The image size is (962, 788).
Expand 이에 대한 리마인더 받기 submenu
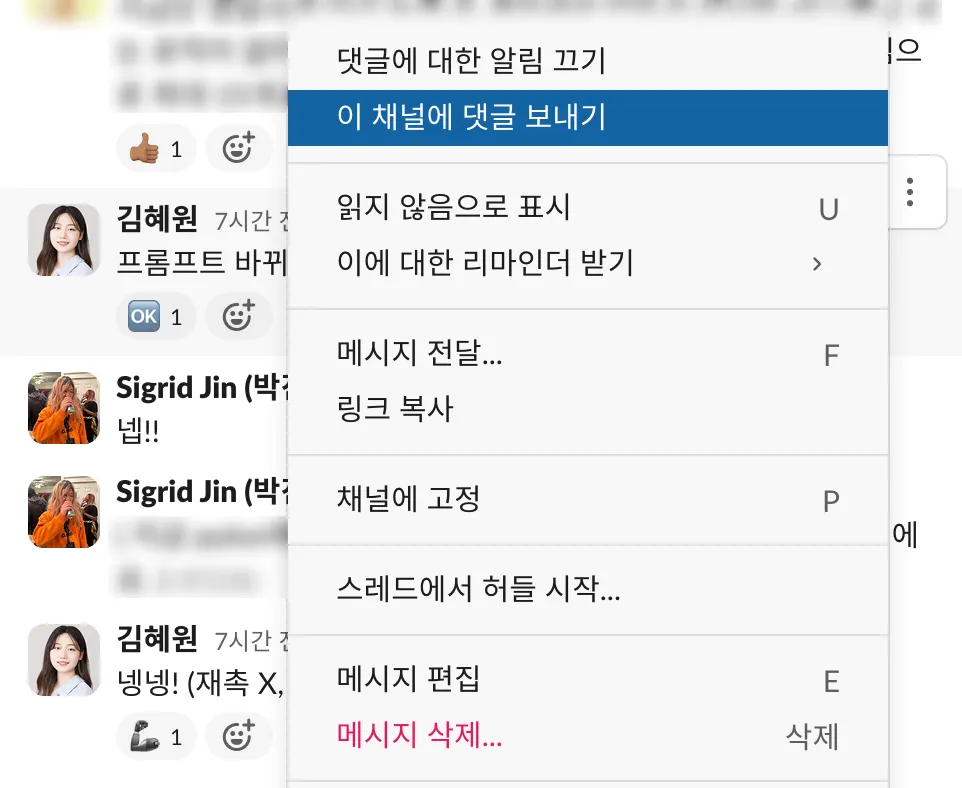click(x=485, y=264)
